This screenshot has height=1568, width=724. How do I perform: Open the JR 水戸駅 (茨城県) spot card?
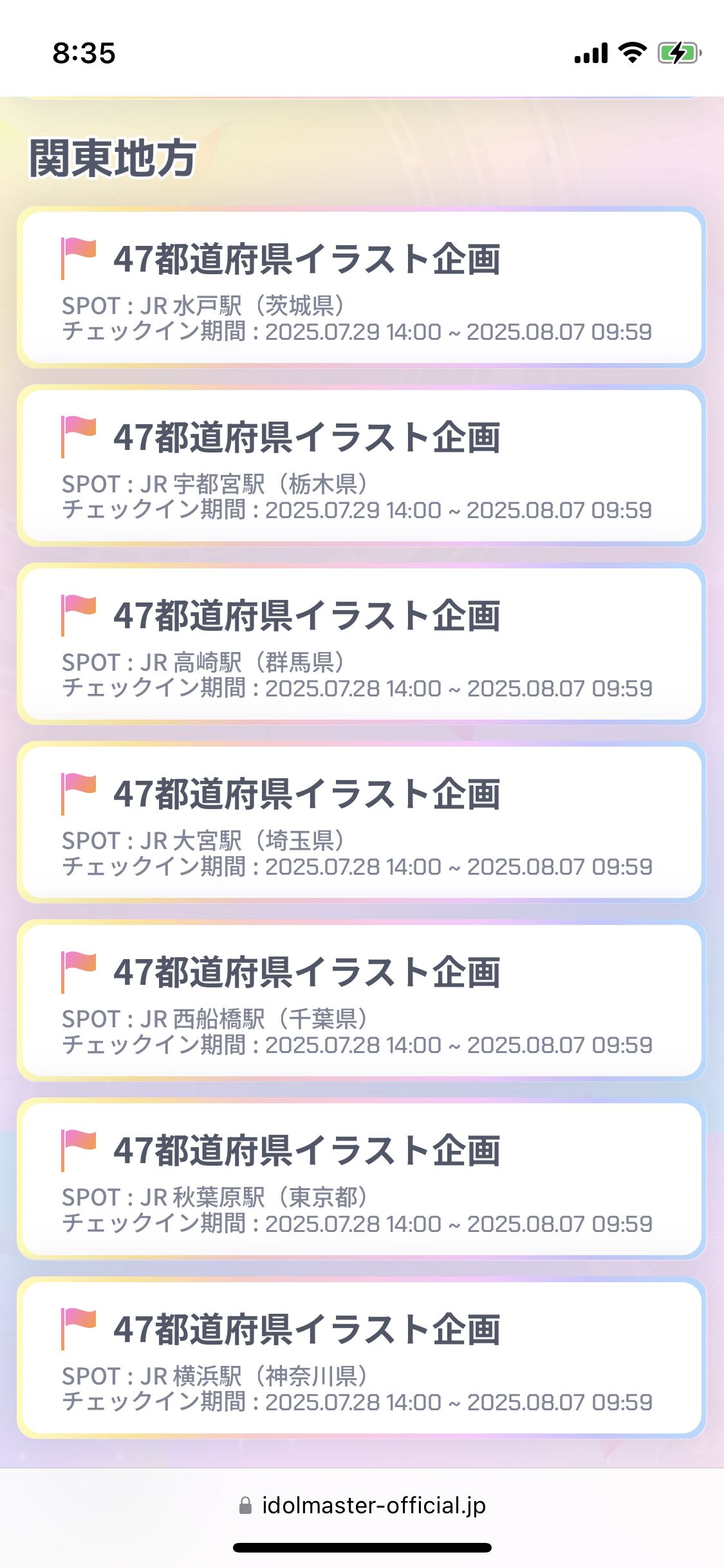point(362,287)
